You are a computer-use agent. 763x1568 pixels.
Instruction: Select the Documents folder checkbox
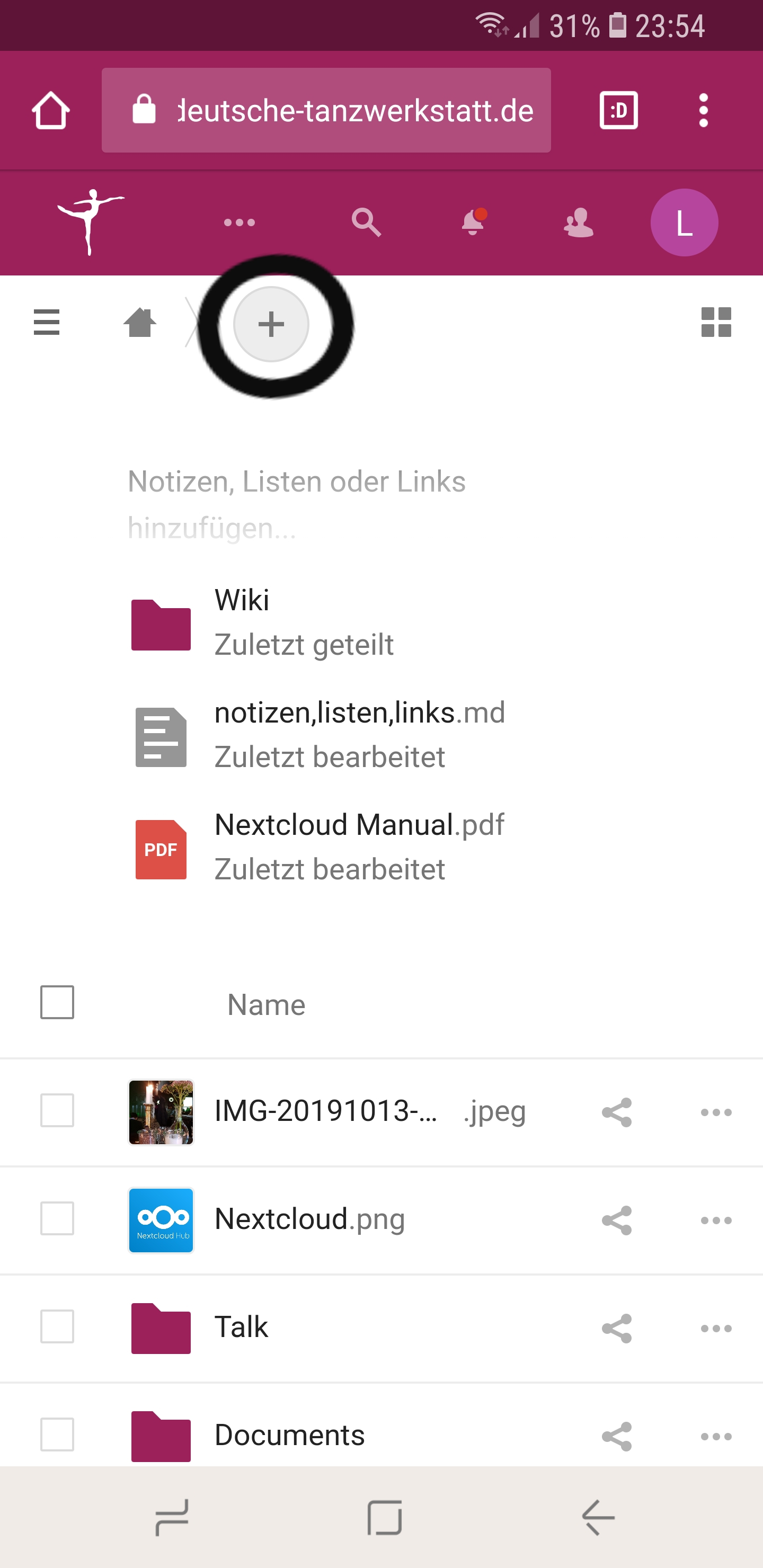click(57, 1435)
